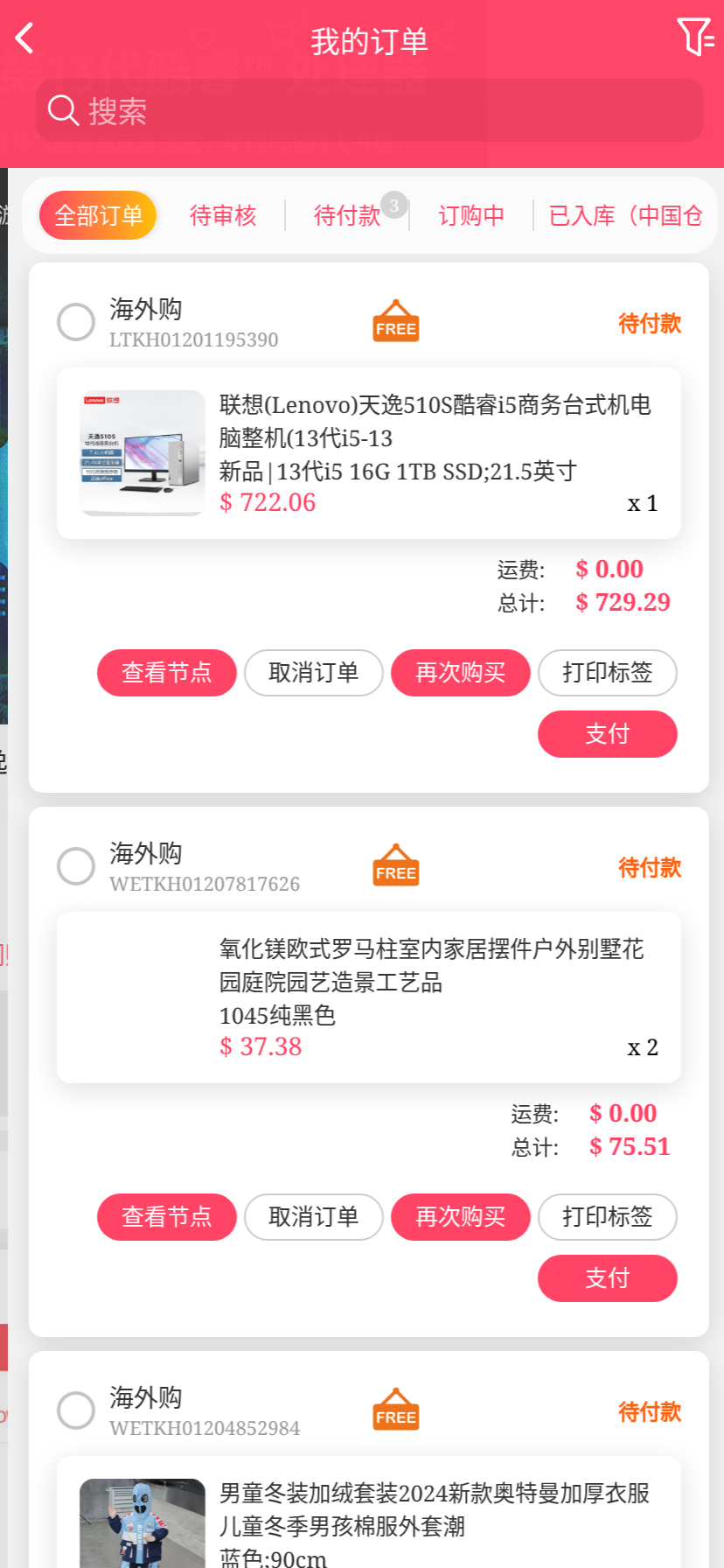Viewport: 724px width, 1568px height.
Task: Switch to the 订购中 tab
Action: point(471,215)
